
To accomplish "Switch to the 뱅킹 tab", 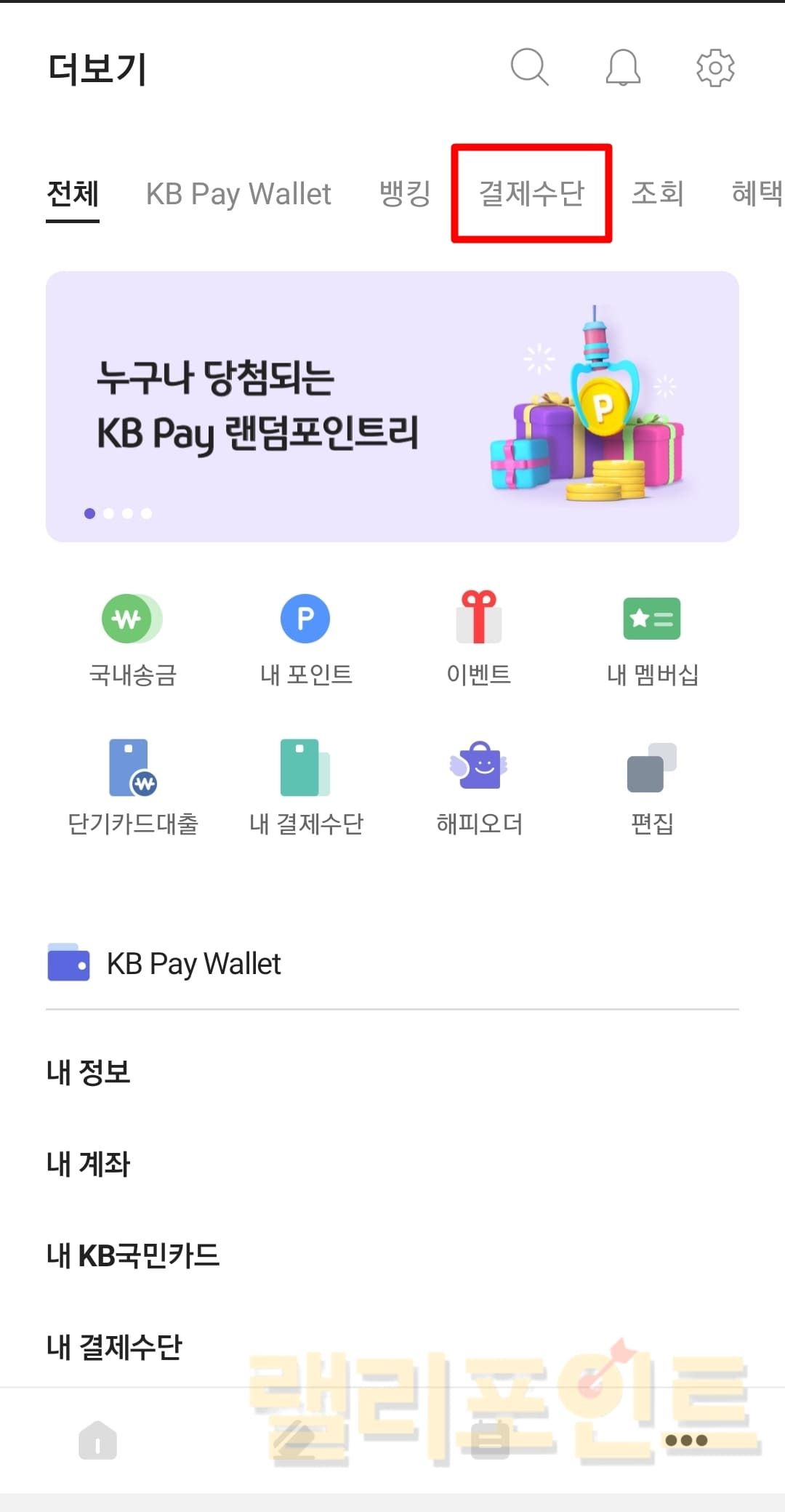I will (406, 194).
